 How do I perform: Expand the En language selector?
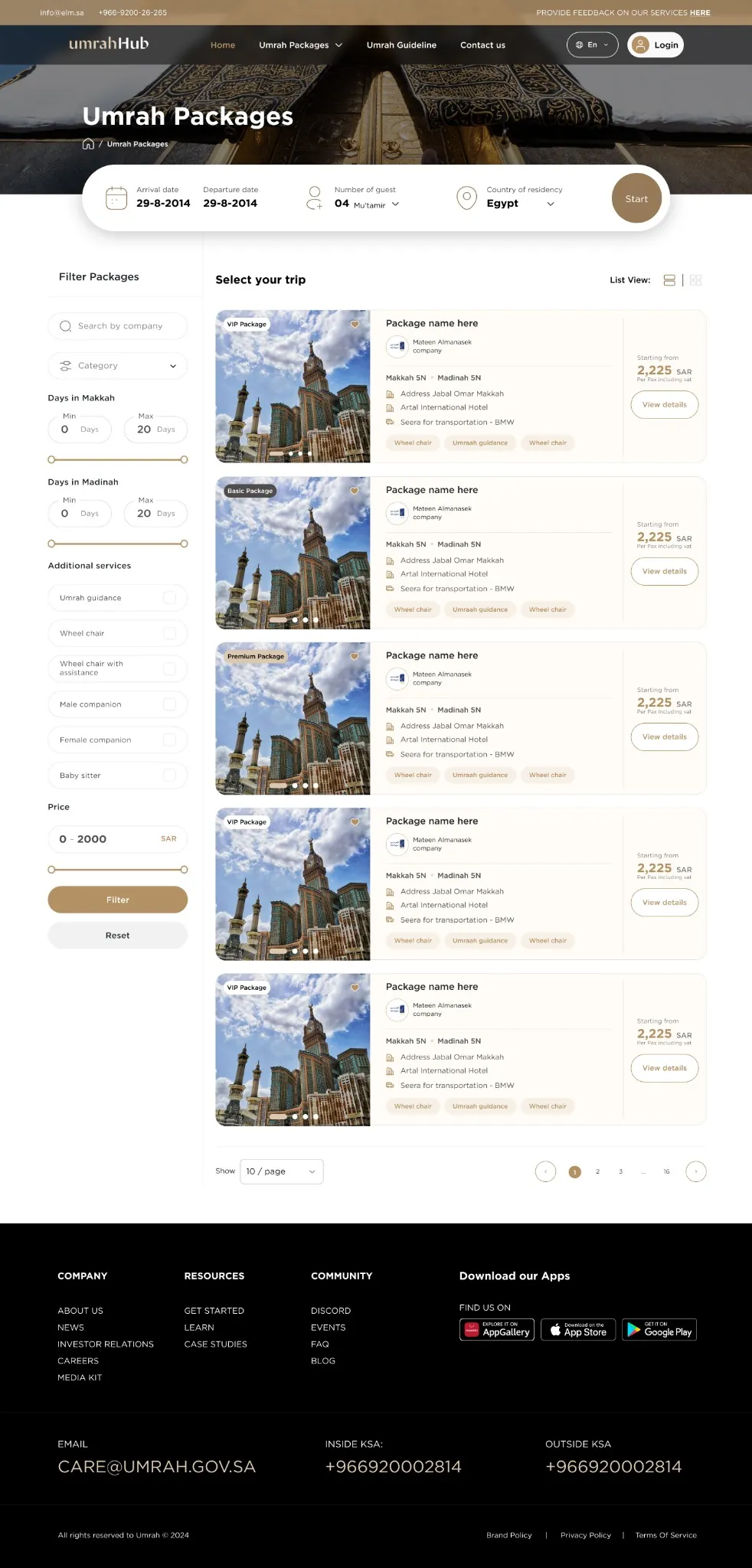[592, 45]
